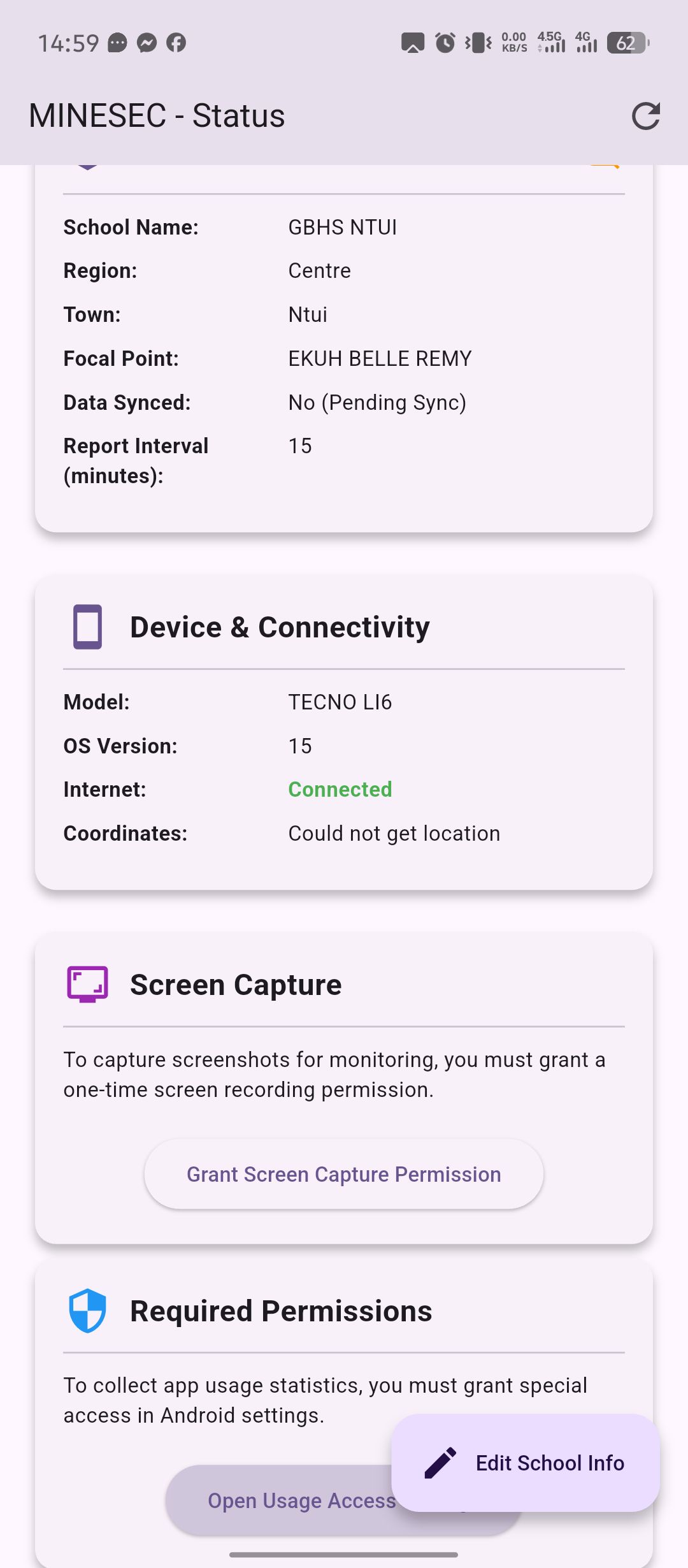Viewport: 688px width, 1568px height.
Task: Select the Coordinates error message text
Action: coord(394,833)
